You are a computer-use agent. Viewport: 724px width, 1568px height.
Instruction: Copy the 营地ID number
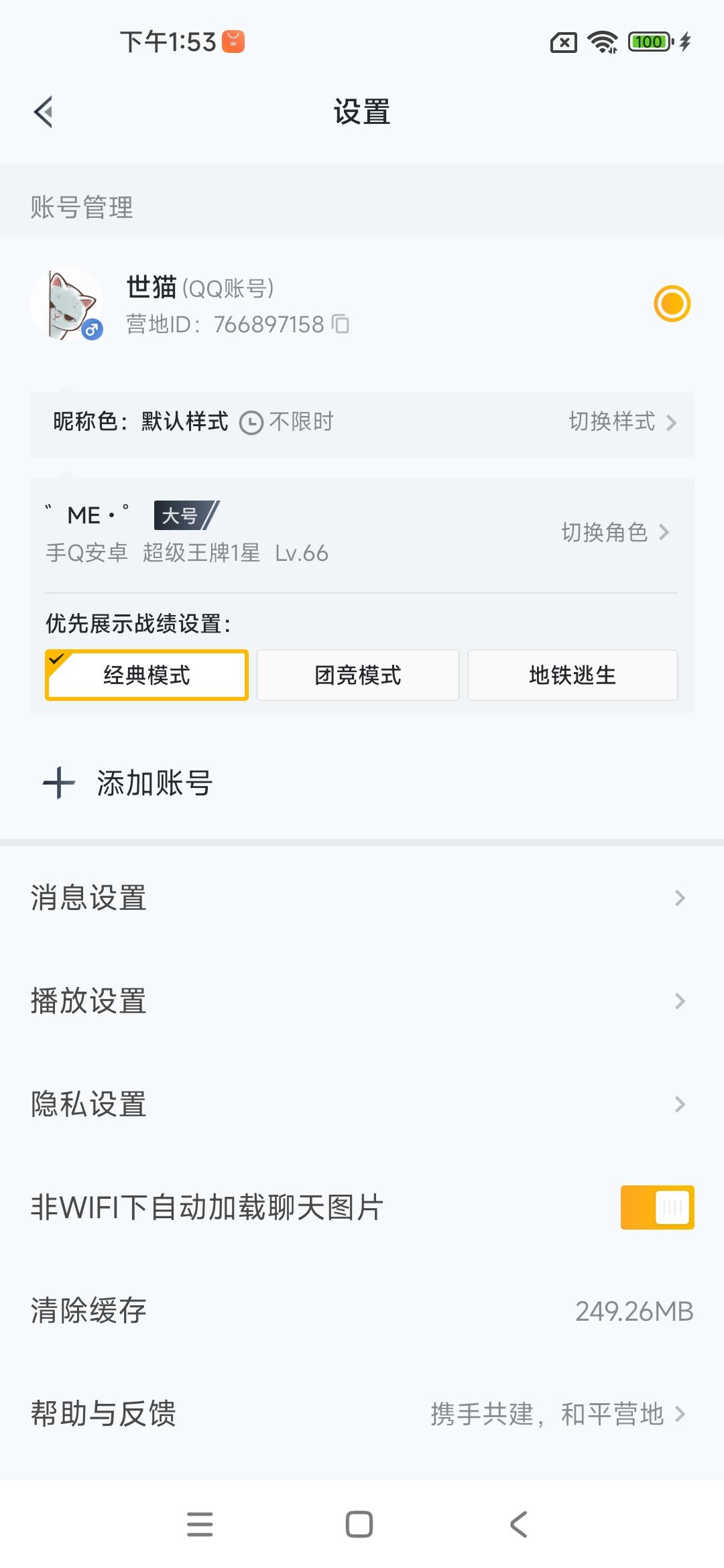tap(341, 324)
